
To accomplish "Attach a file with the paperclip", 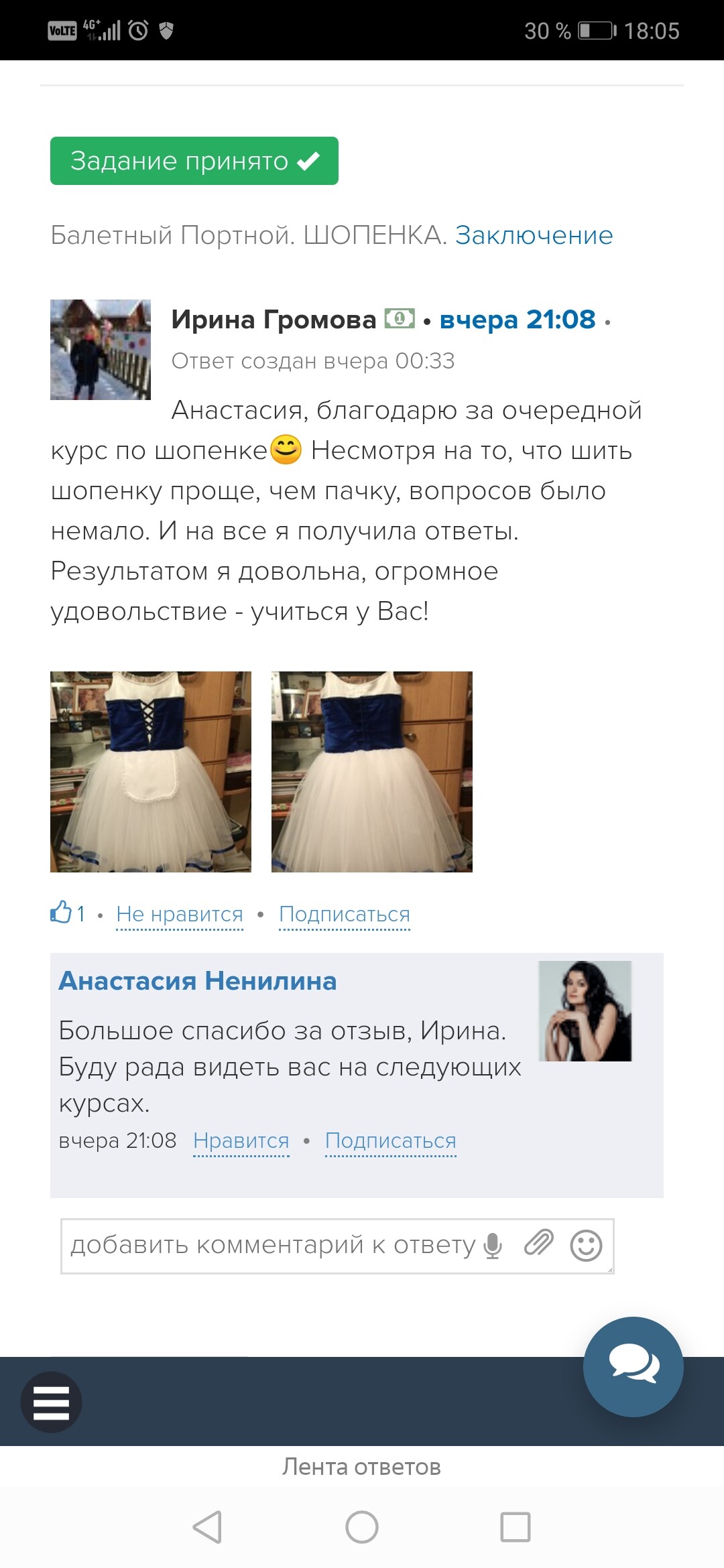I will [x=538, y=1243].
